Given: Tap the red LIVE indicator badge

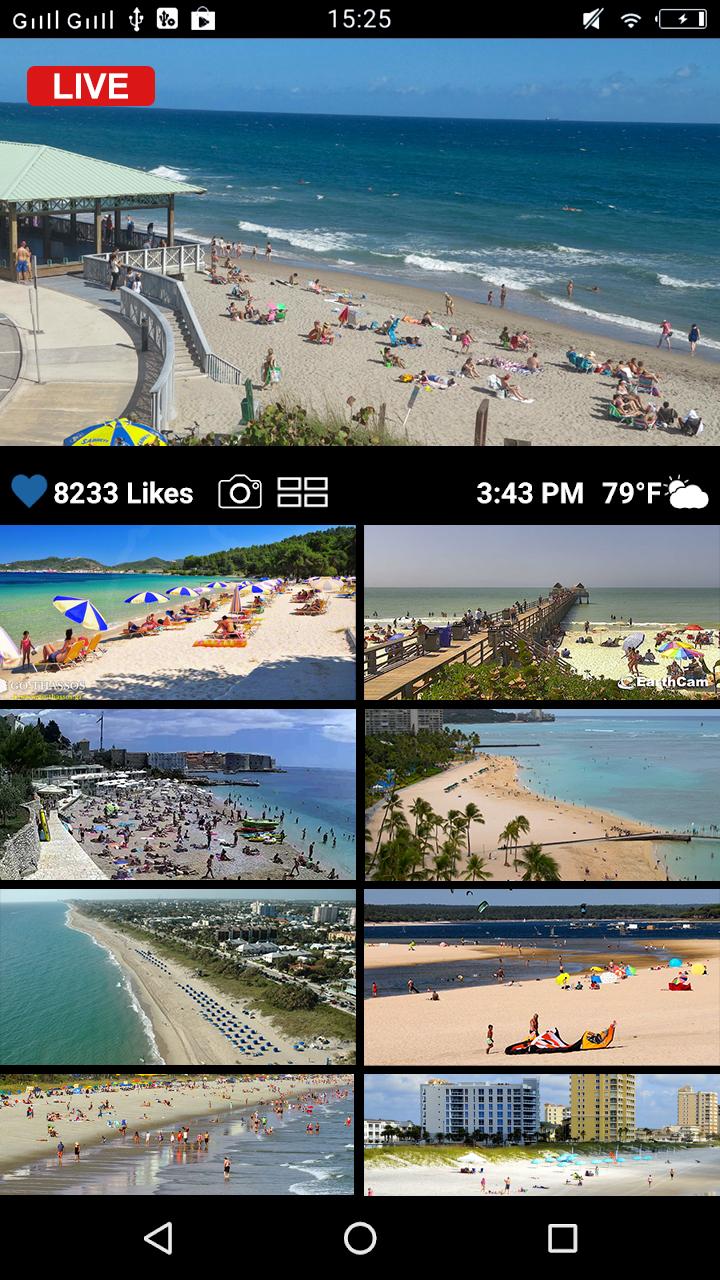Looking at the screenshot, I should 91,85.
